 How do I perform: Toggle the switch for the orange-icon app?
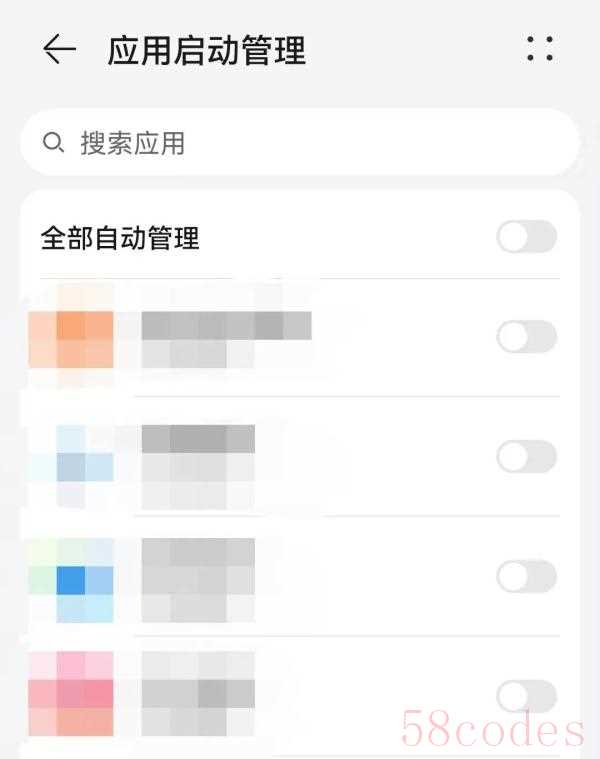[526, 337]
